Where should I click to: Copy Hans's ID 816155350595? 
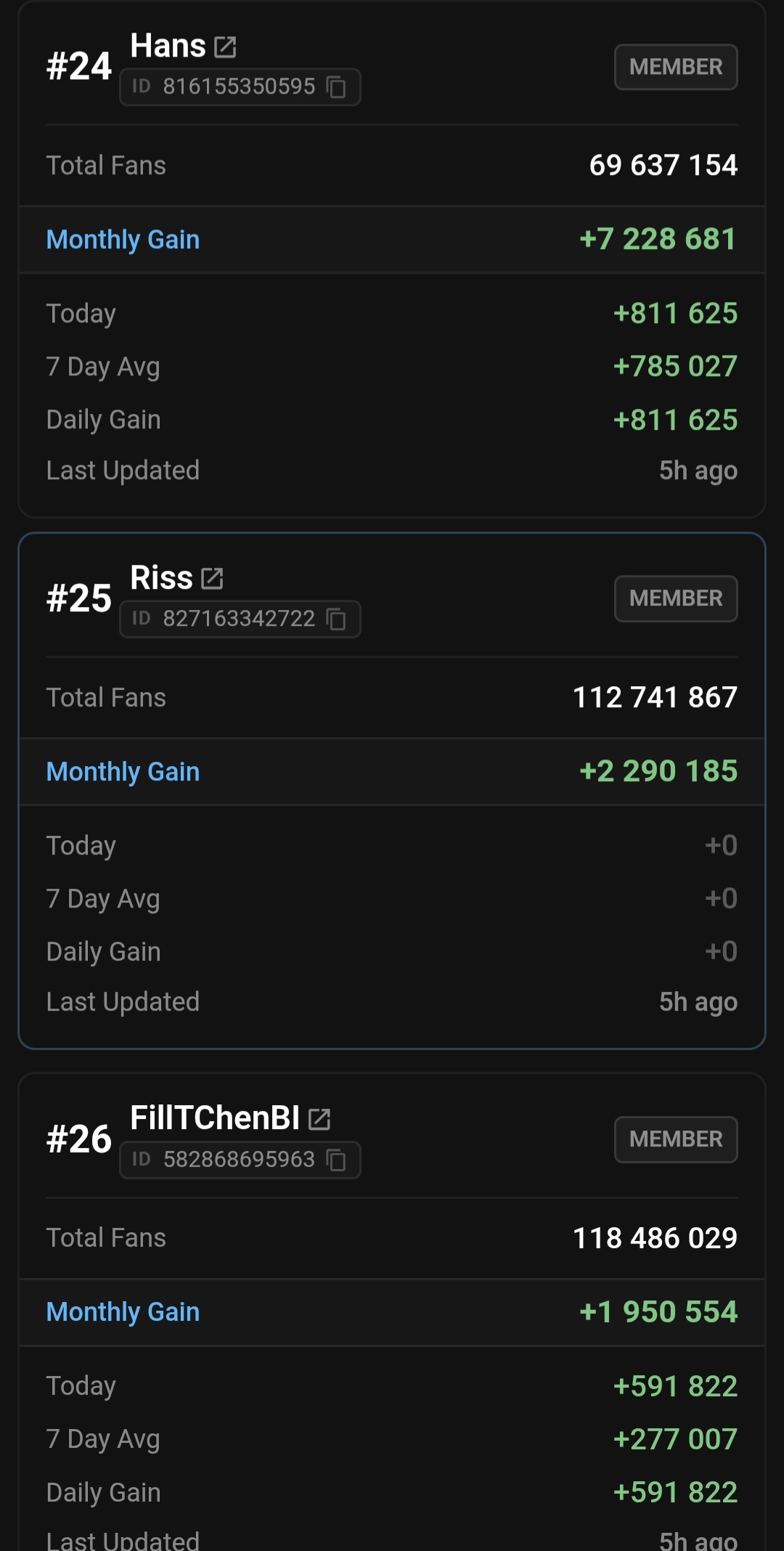pyautogui.click(x=336, y=87)
